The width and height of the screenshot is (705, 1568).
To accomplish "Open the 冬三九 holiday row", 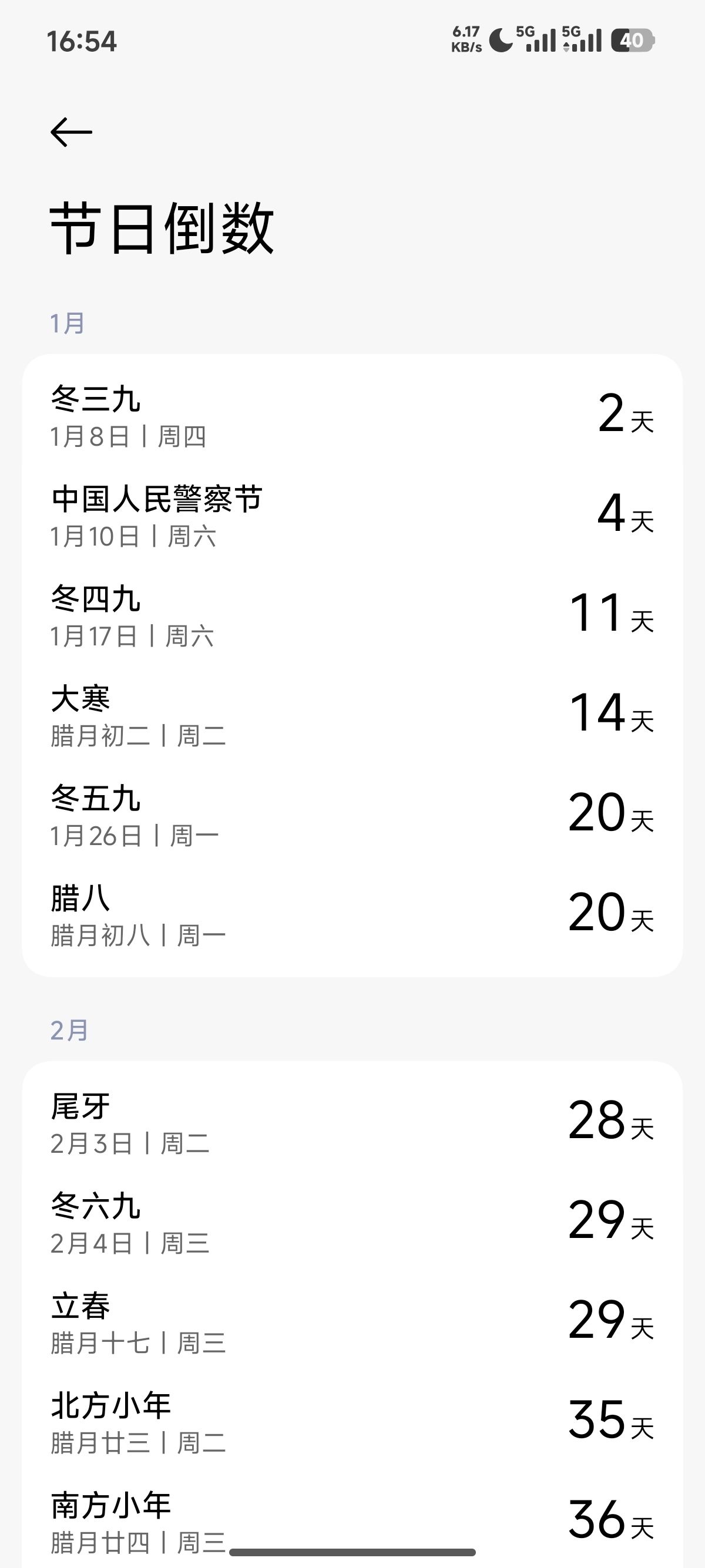I will tap(352, 416).
